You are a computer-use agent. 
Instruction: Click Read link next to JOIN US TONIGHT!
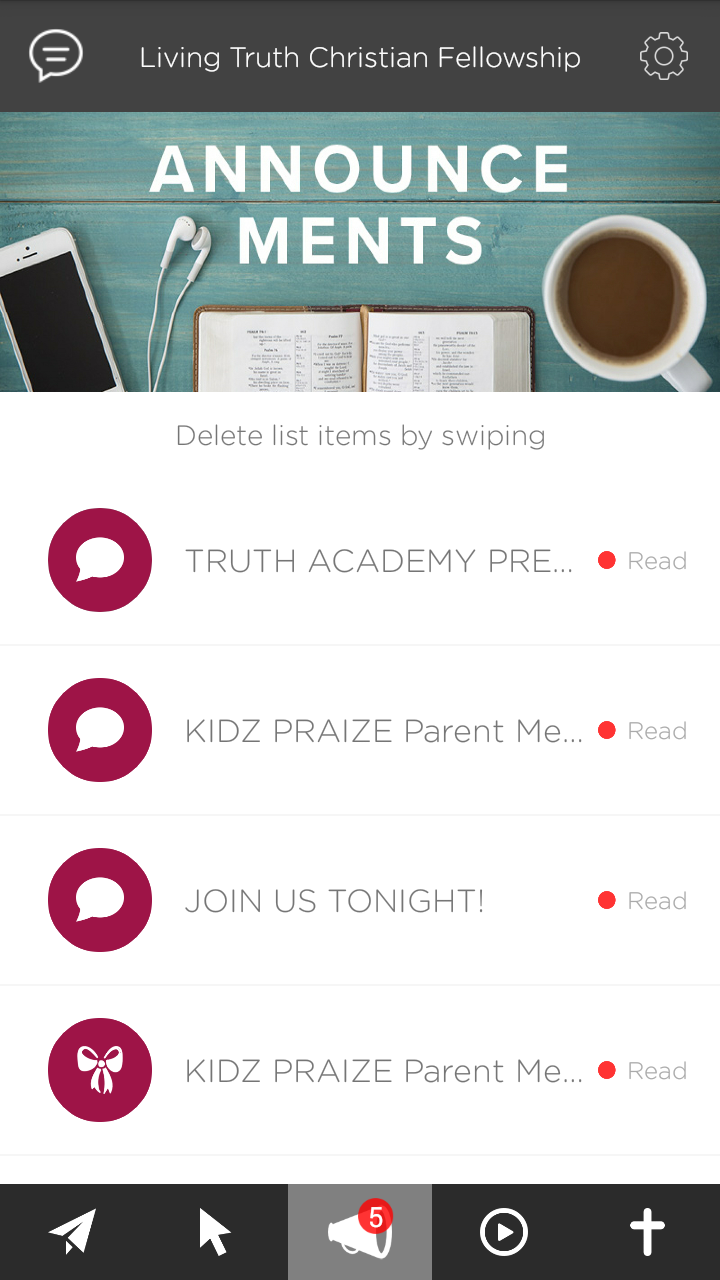[657, 900]
